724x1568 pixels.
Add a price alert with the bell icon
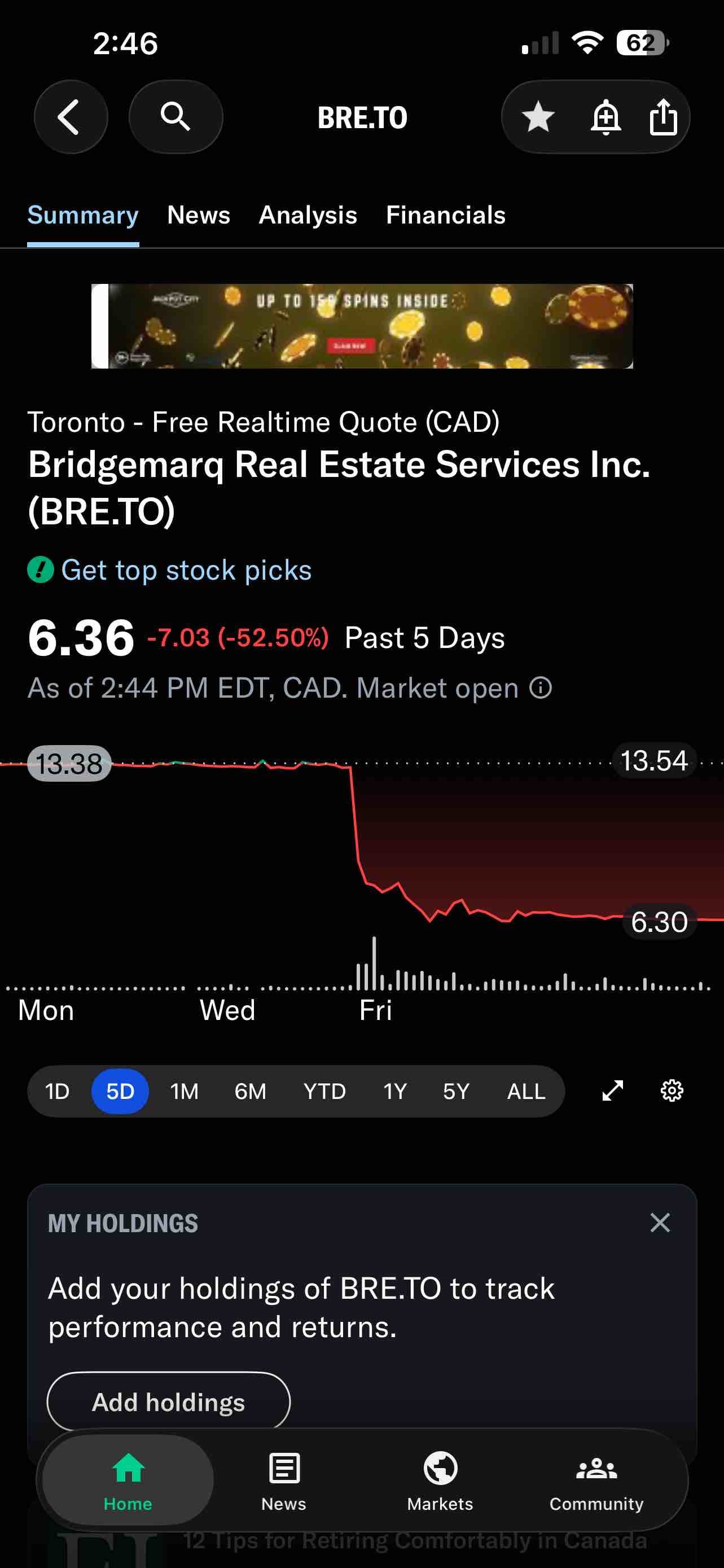pyautogui.click(x=605, y=117)
